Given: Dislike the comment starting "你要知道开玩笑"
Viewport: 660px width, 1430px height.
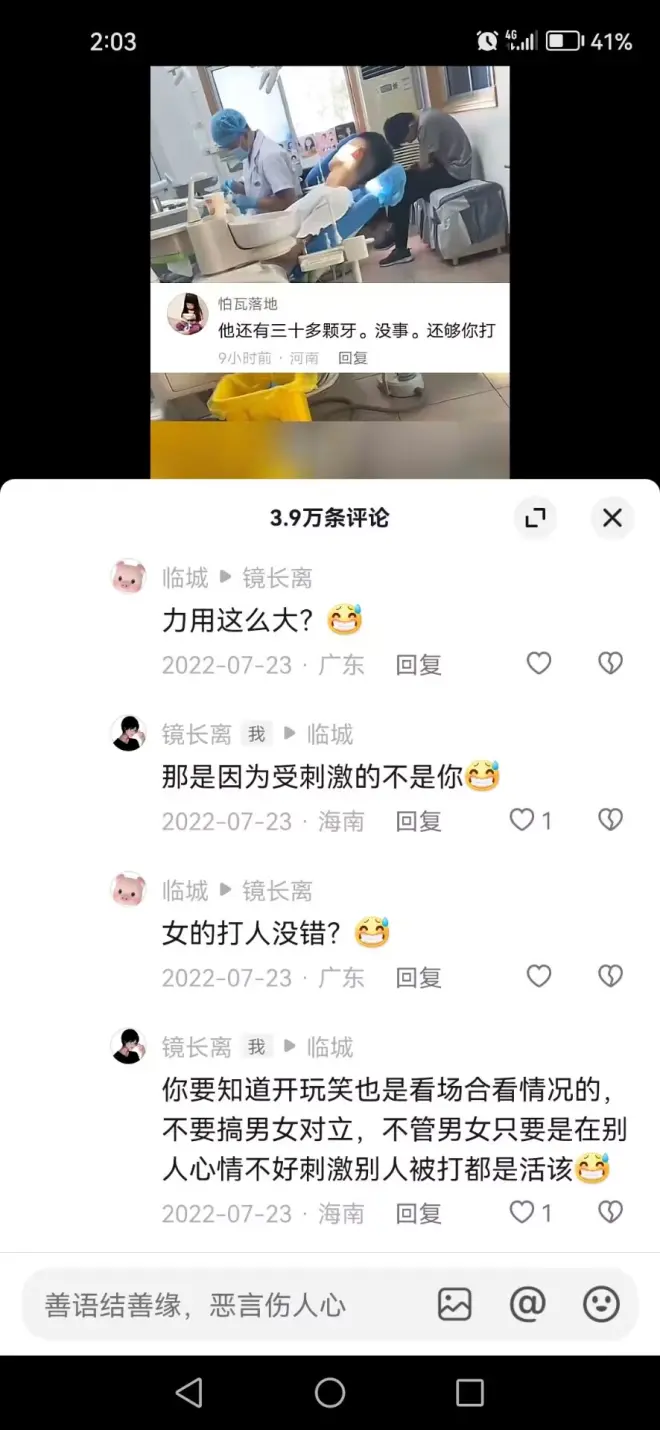Looking at the screenshot, I should point(610,1212).
